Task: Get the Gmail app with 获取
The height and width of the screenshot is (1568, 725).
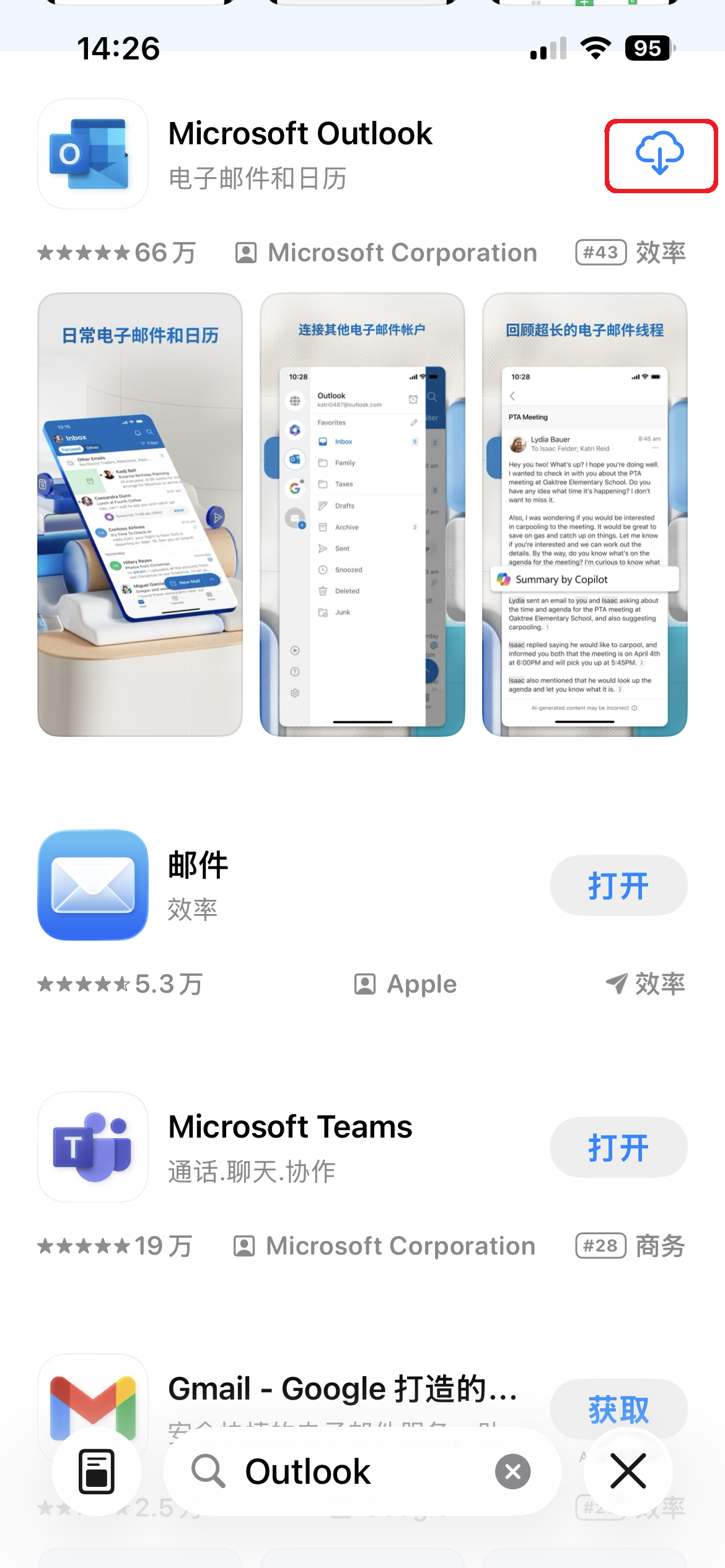Action: tap(618, 1409)
